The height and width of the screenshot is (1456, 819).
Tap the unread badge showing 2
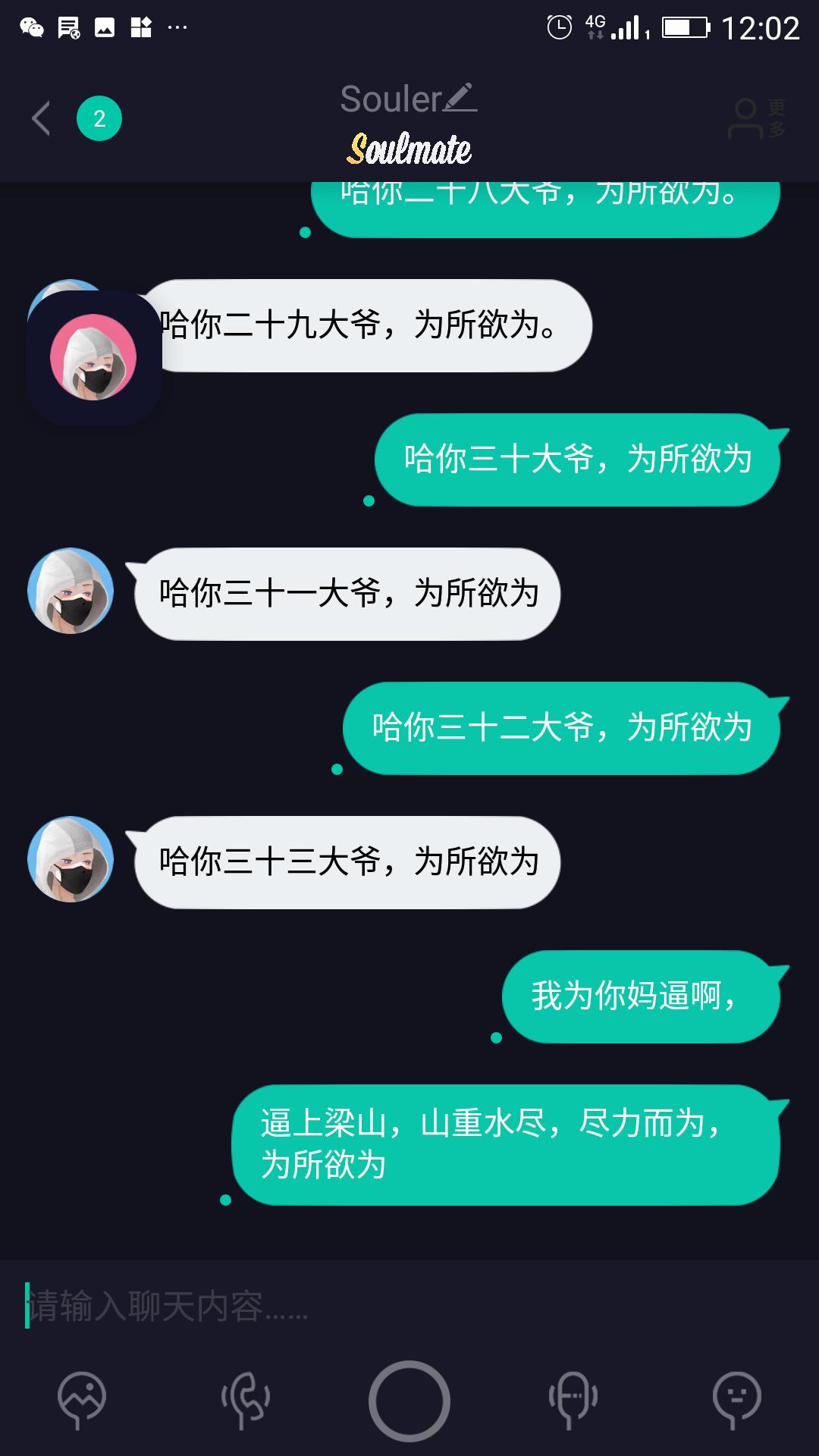click(x=99, y=119)
